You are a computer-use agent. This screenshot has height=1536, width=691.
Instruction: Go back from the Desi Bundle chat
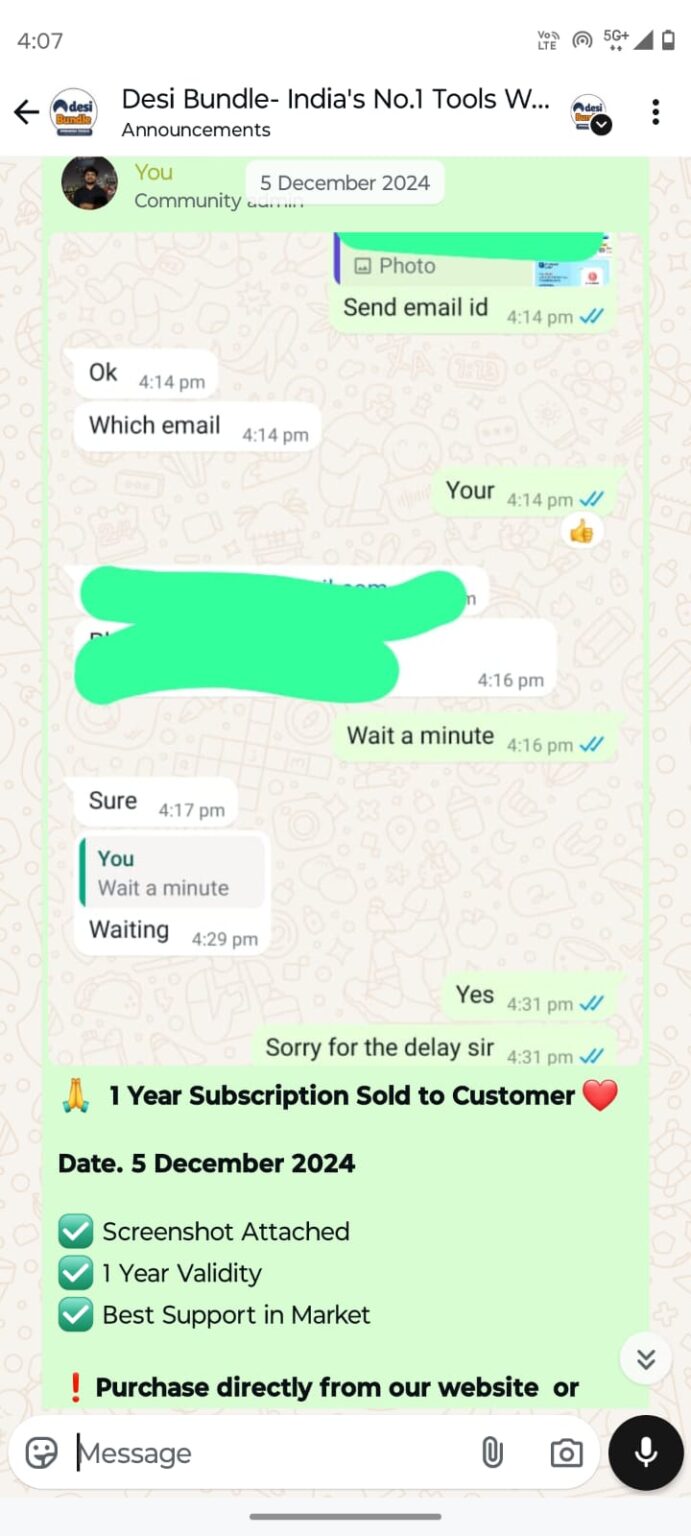click(x=26, y=112)
